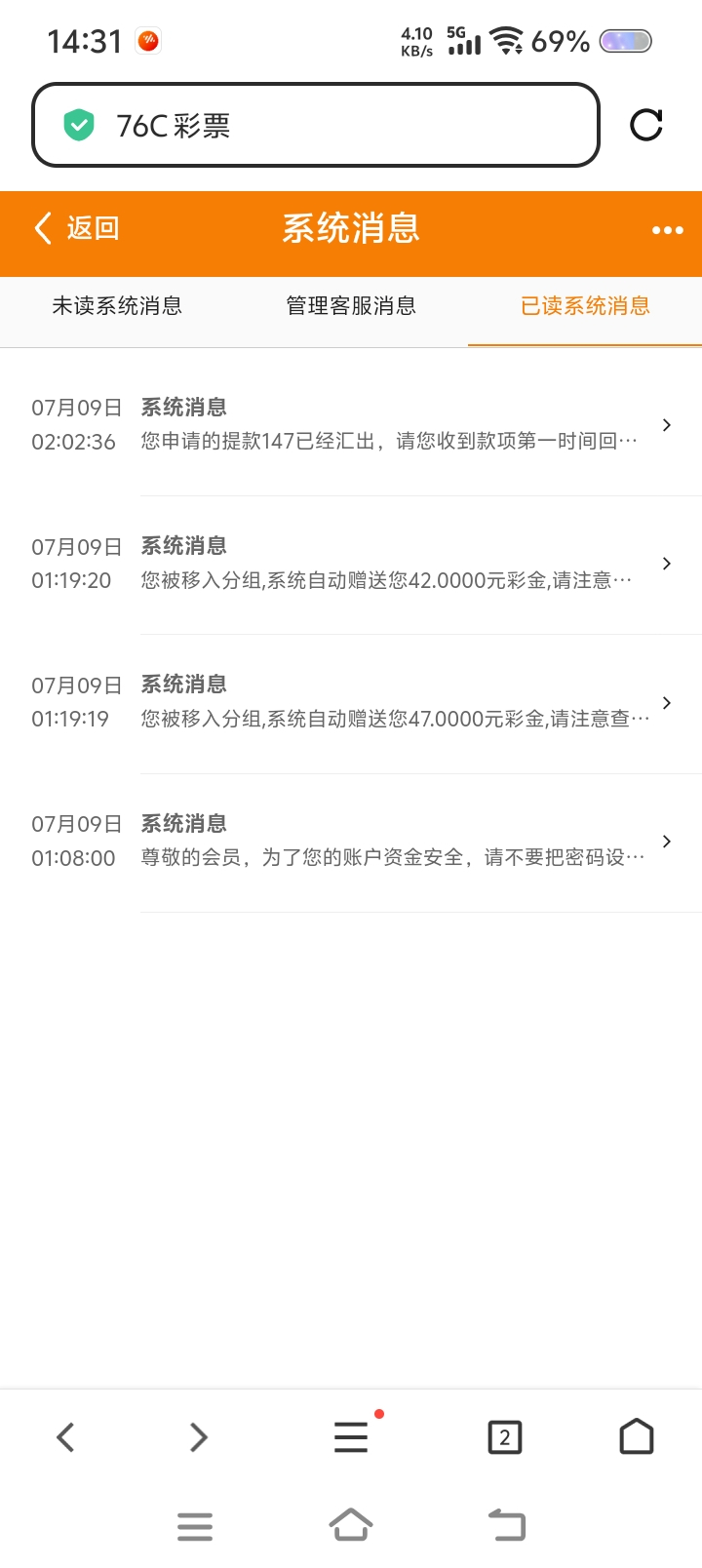Tap the system home button
This screenshot has width=702, height=1568.
(351, 1525)
